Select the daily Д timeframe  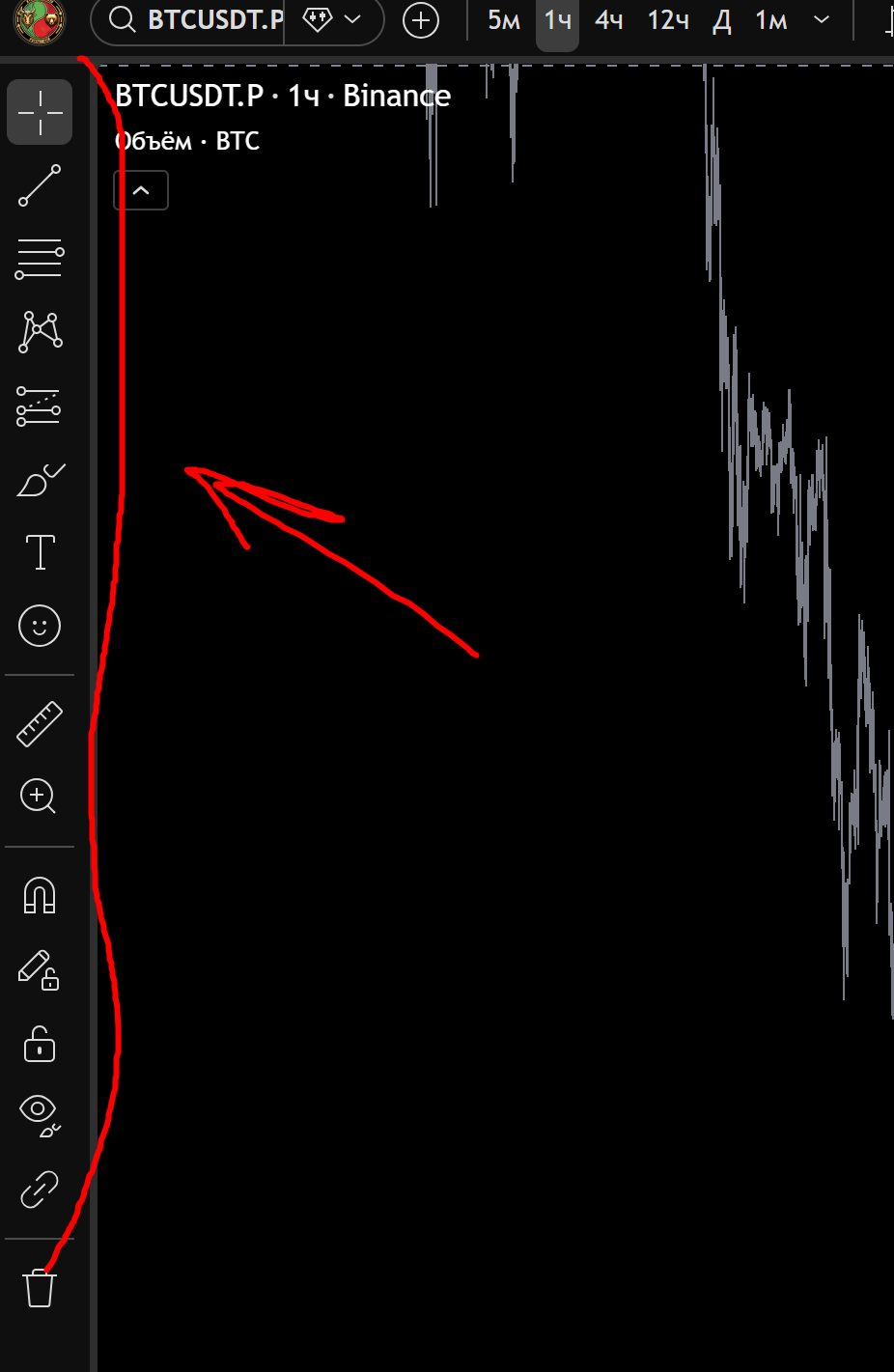tap(721, 20)
